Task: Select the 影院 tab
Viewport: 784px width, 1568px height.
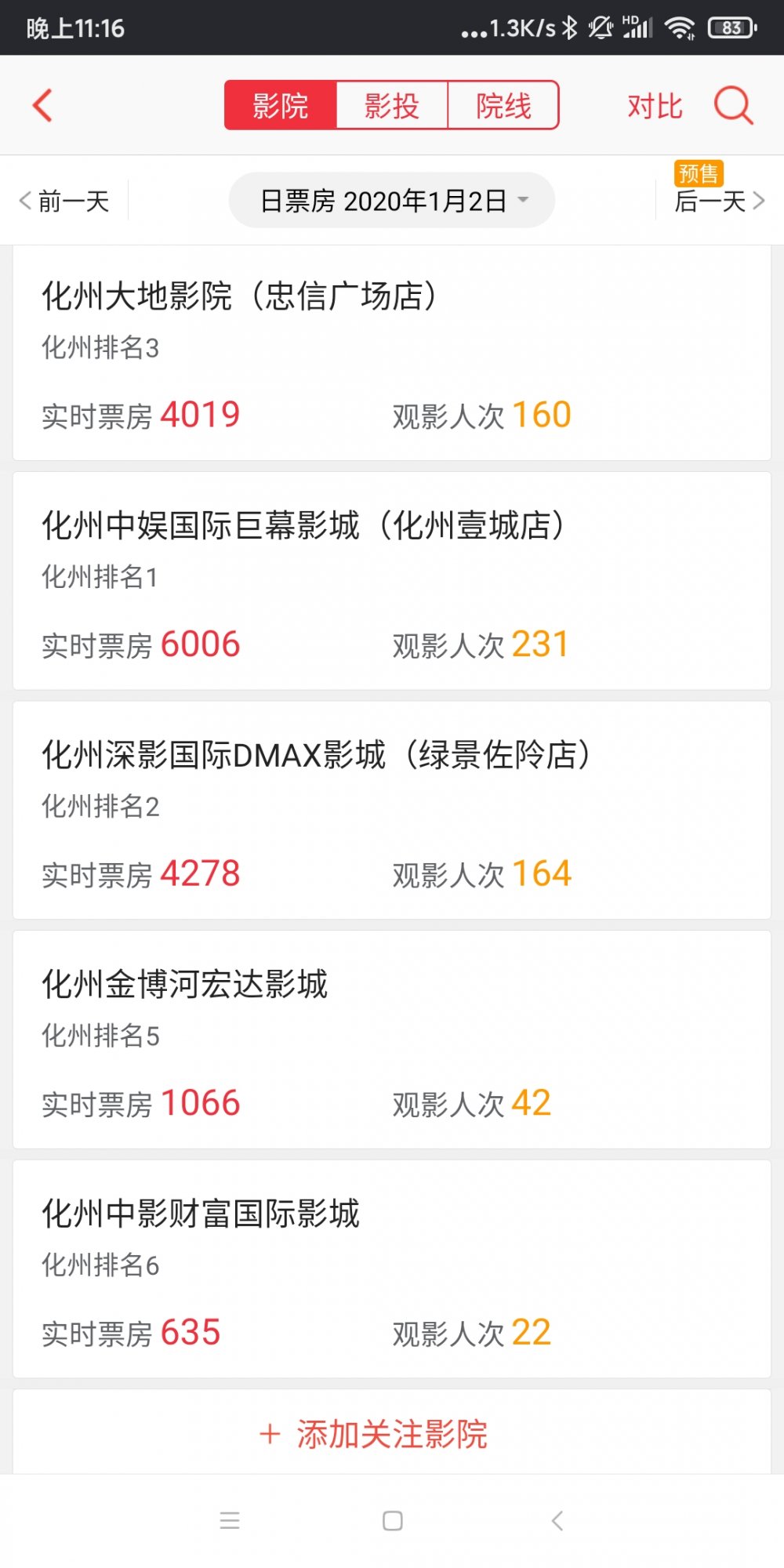Action: click(x=281, y=105)
